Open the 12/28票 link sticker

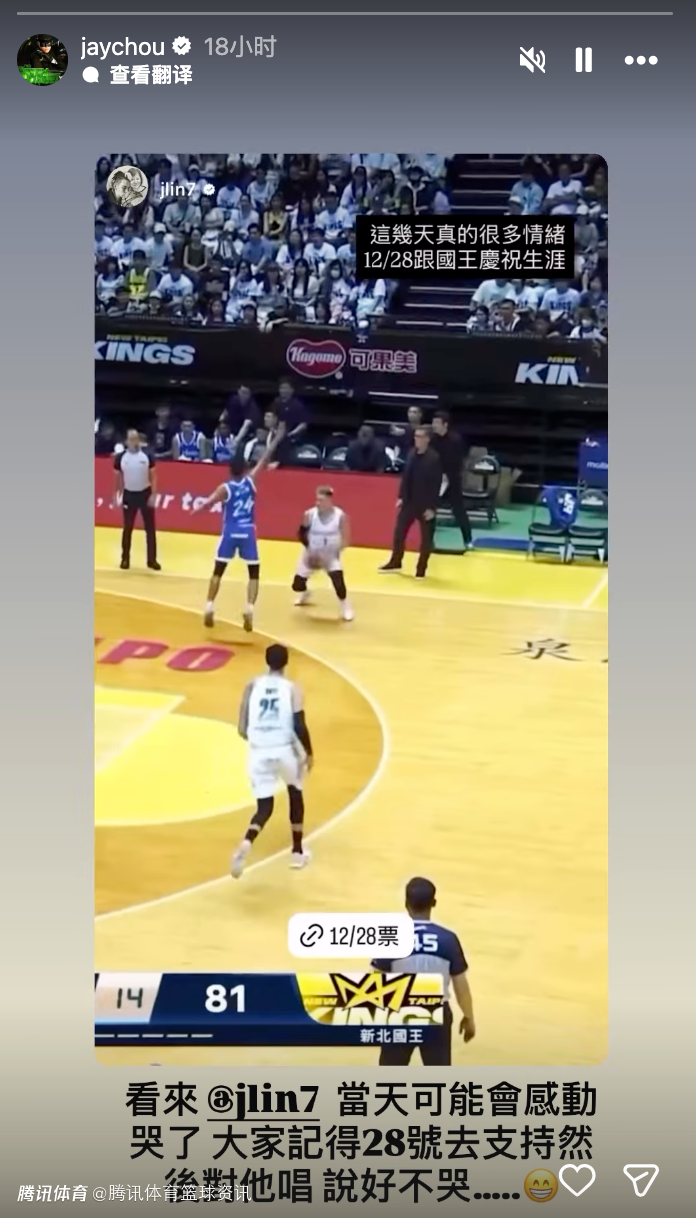point(351,936)
